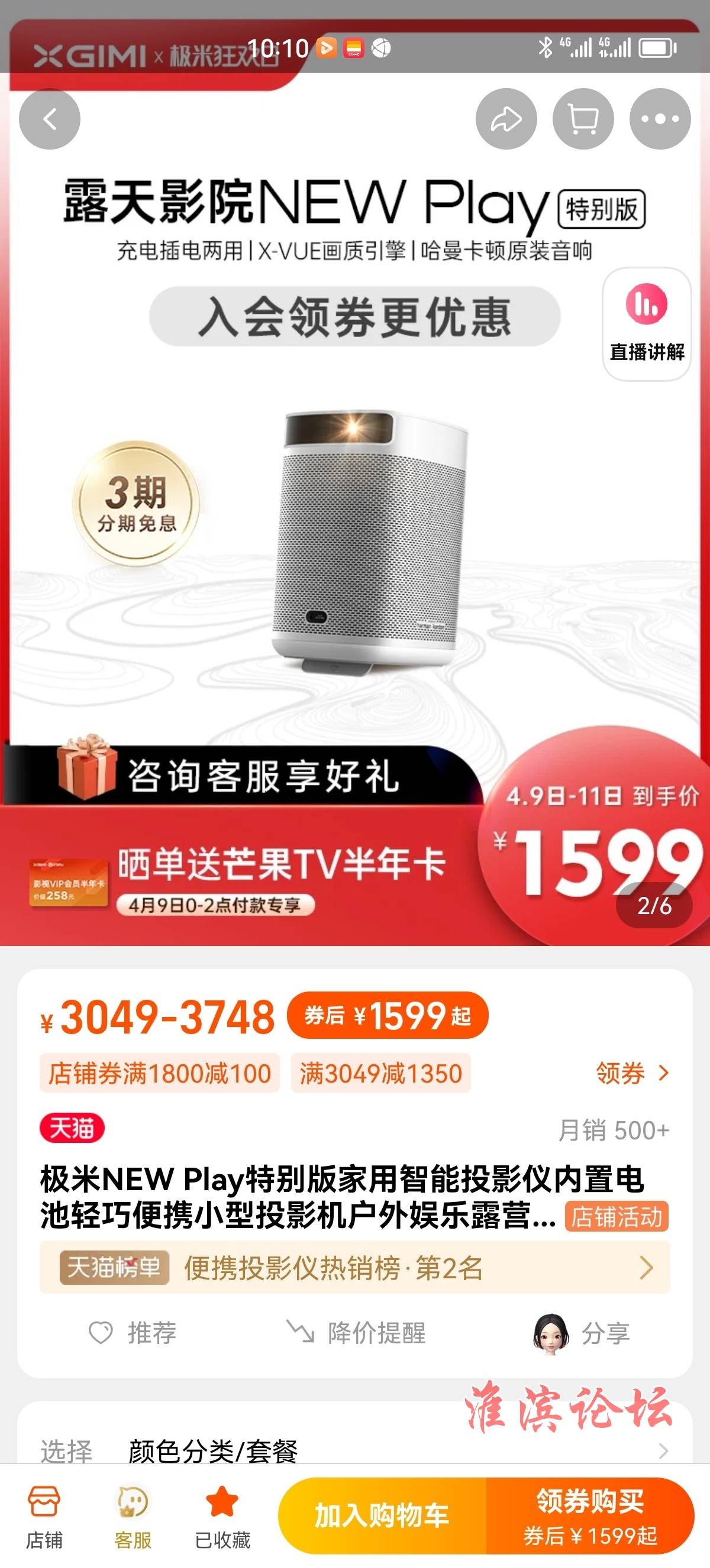The width and height of the screenshot is (710, 1568).
Task: Tap 领券 to claim coupons
Action: click(632, 1073)
